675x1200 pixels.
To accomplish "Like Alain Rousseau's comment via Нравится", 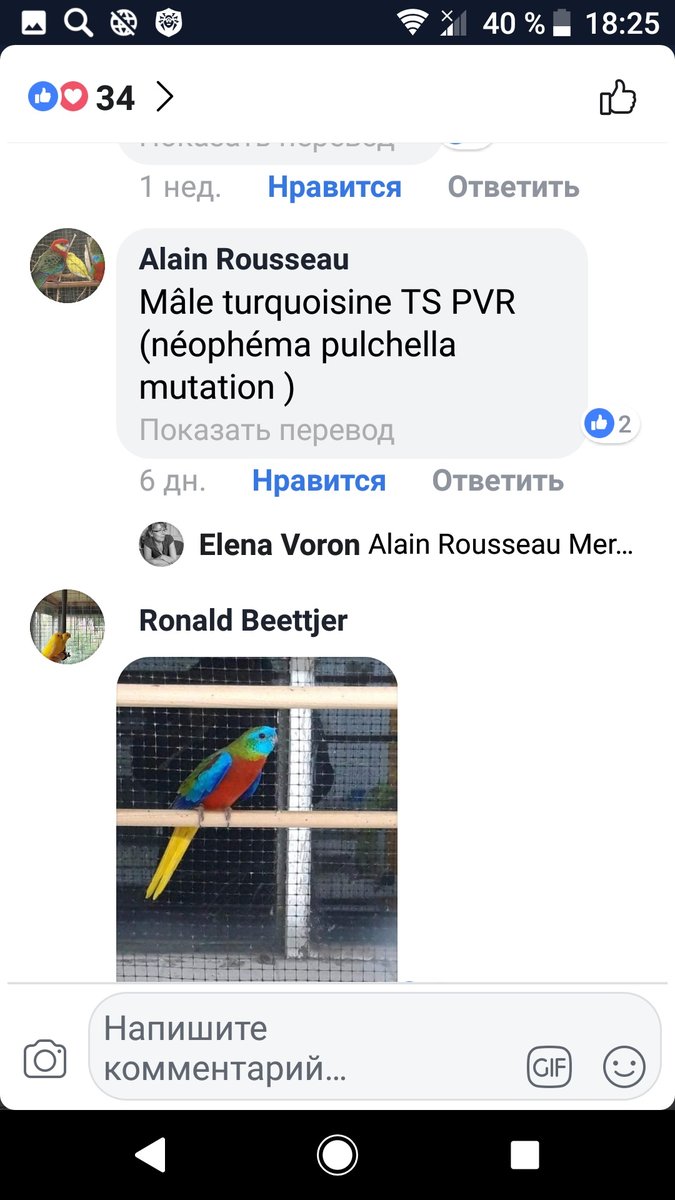I will (x=318, y=481).
